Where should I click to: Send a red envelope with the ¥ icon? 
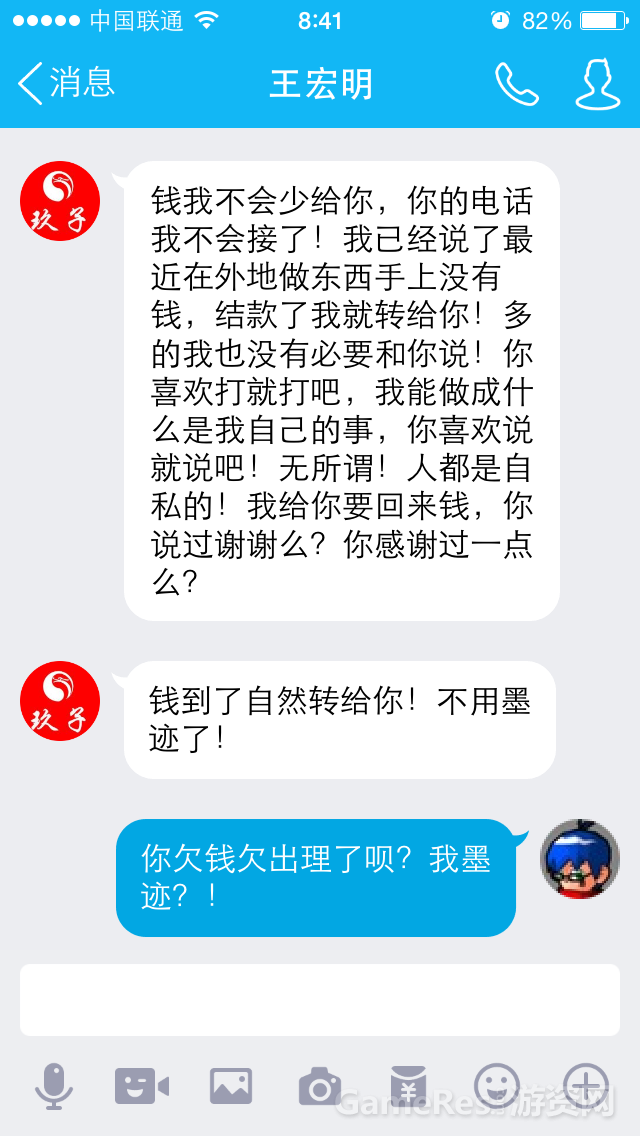408,1086
